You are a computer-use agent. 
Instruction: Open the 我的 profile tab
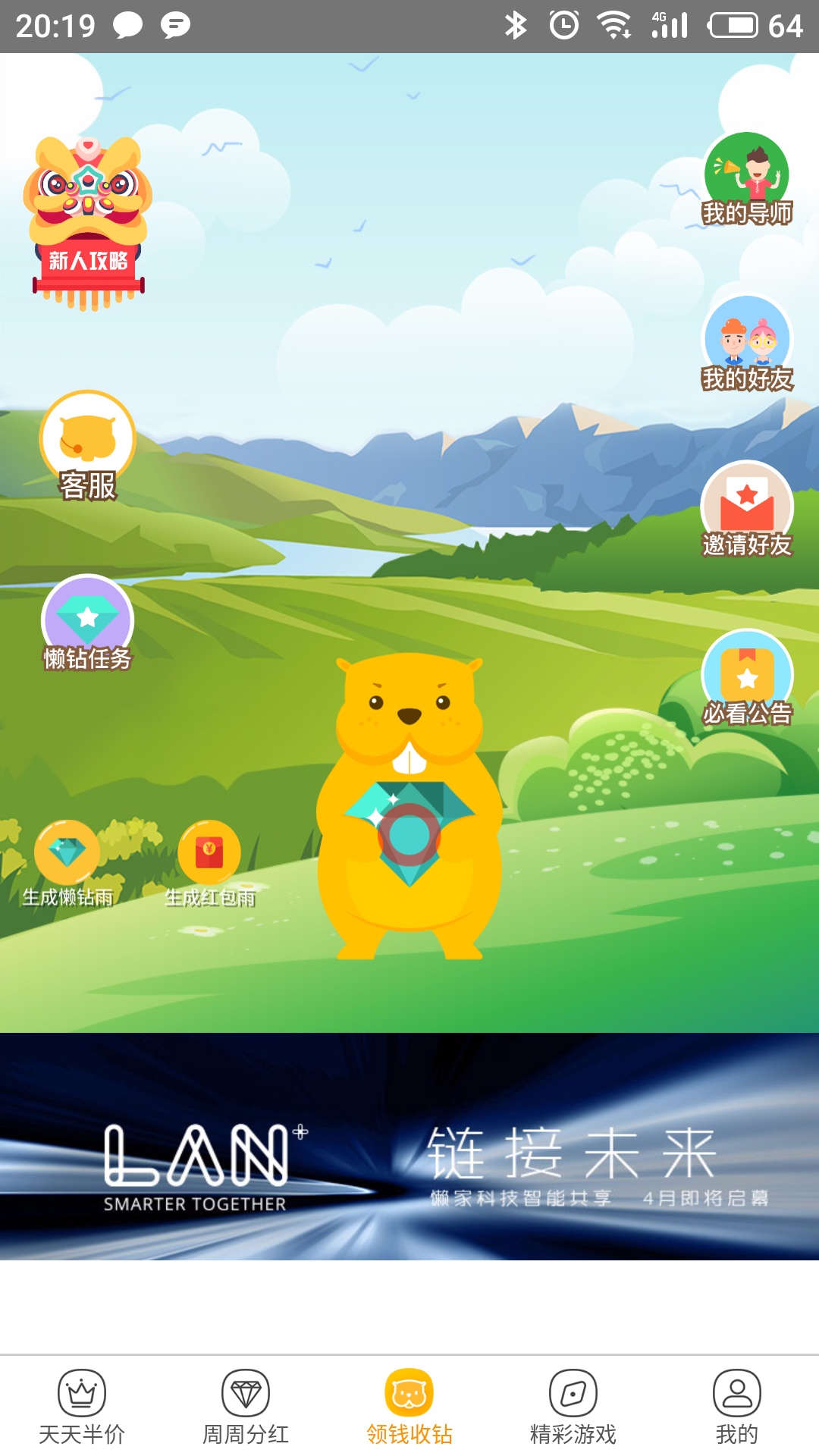[737, 1407]
